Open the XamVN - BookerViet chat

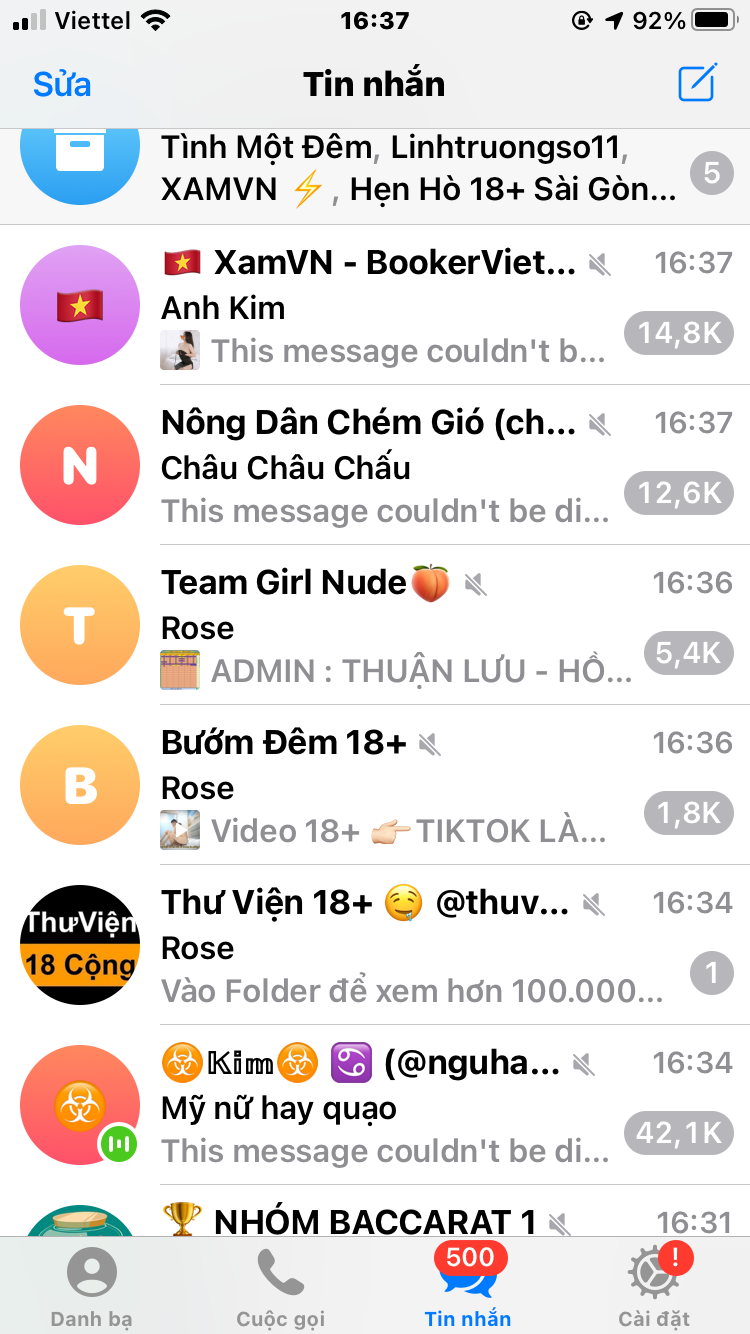400,305
